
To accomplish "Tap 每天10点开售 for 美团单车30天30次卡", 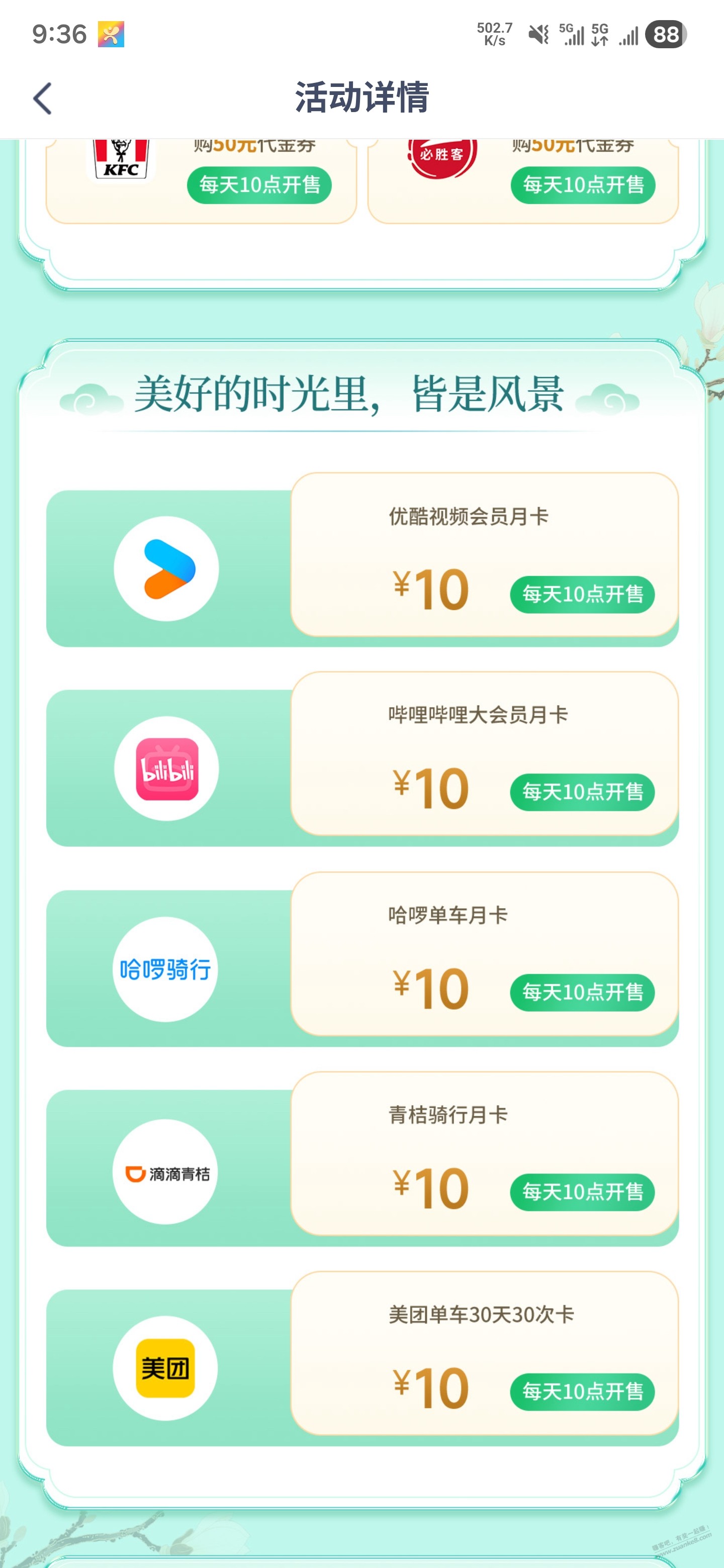I will (583, 1391).
